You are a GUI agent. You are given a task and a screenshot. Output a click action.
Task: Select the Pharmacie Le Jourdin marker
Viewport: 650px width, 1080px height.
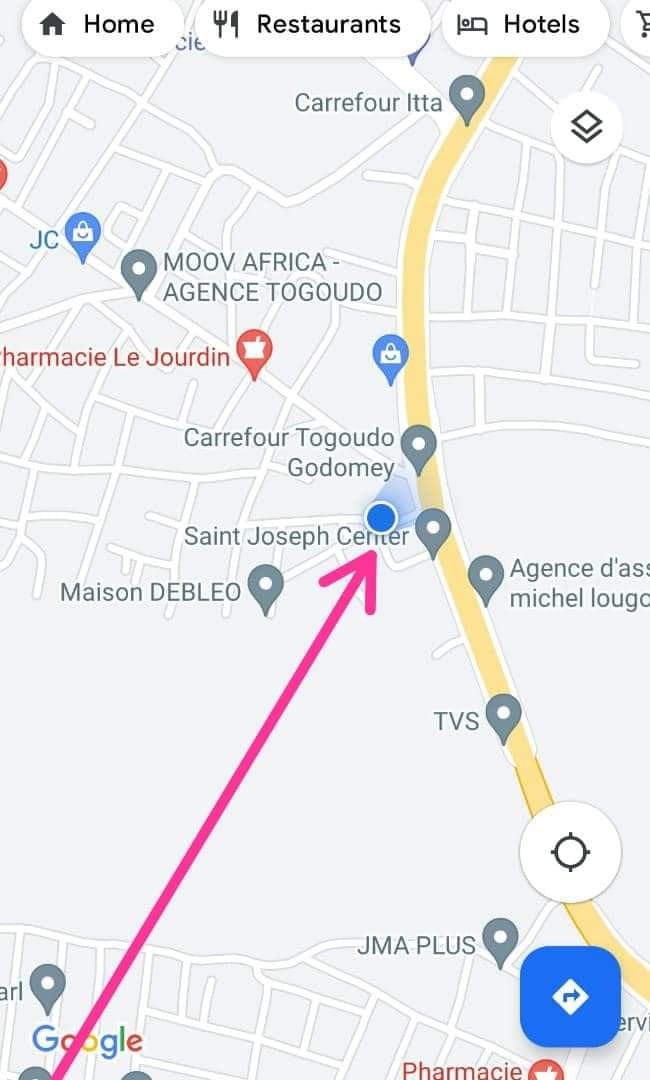click(255, 353)
